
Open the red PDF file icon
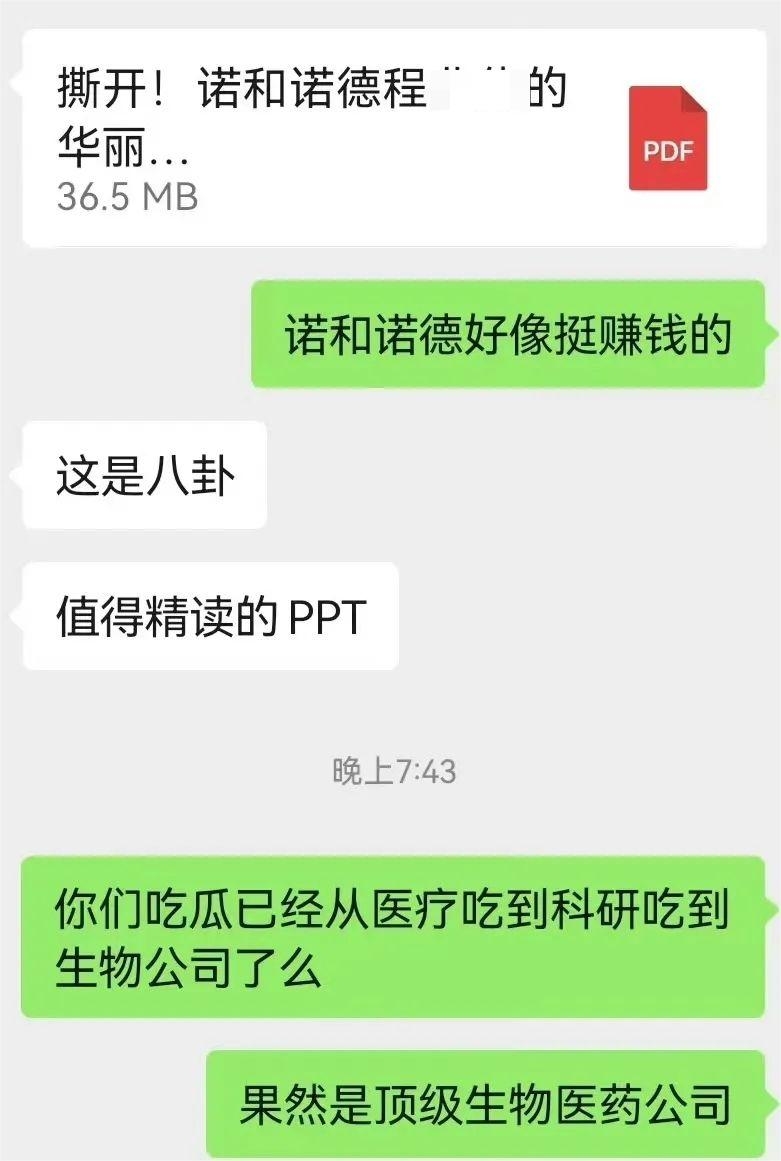pos(668,137)
